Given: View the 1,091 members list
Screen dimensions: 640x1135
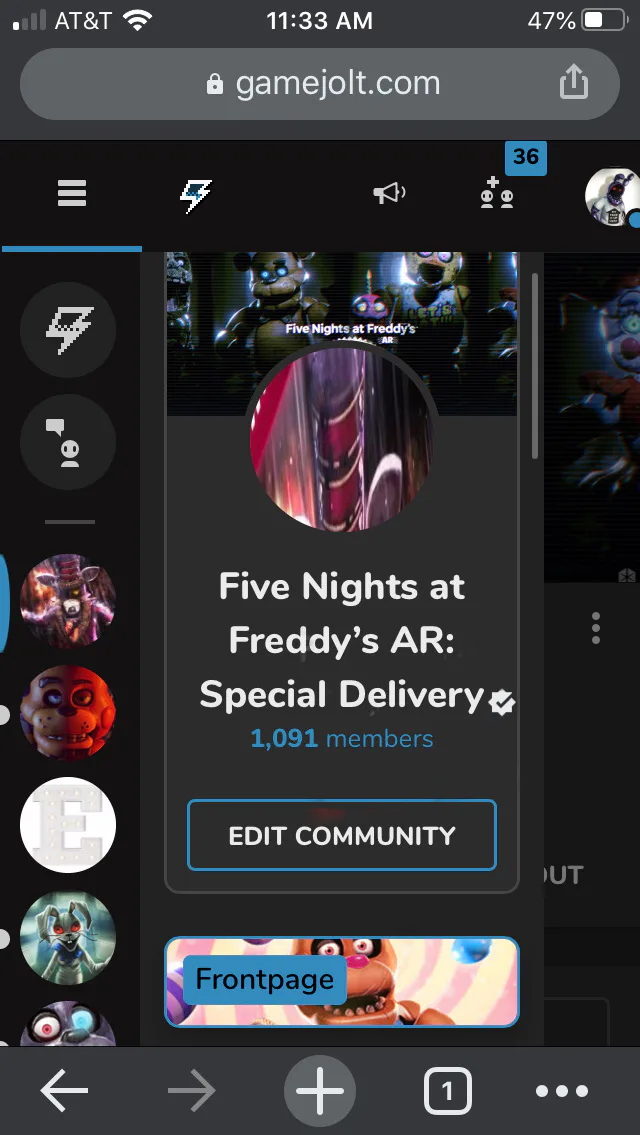Looking at the screenshot, I should point(342,739).
